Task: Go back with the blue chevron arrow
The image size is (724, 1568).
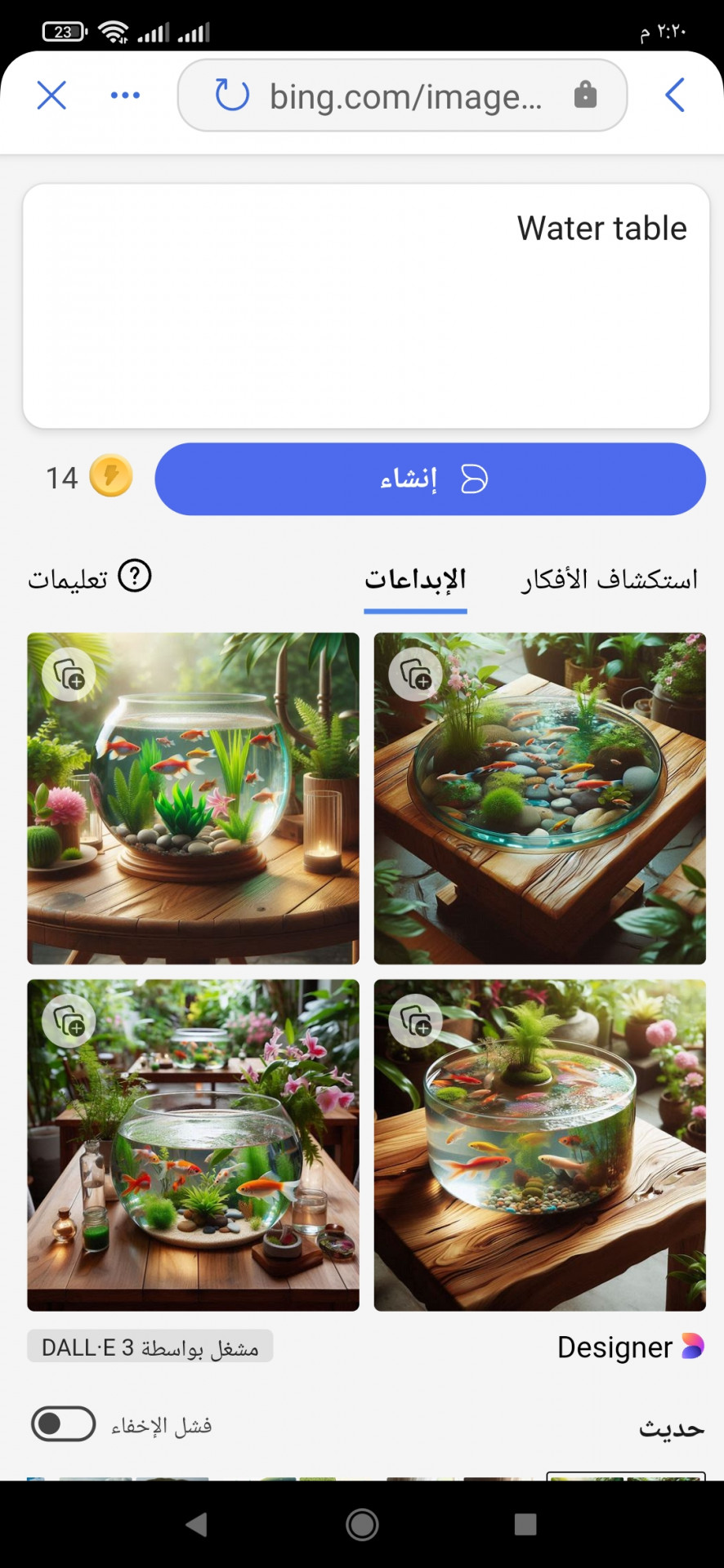Action: 674,96
